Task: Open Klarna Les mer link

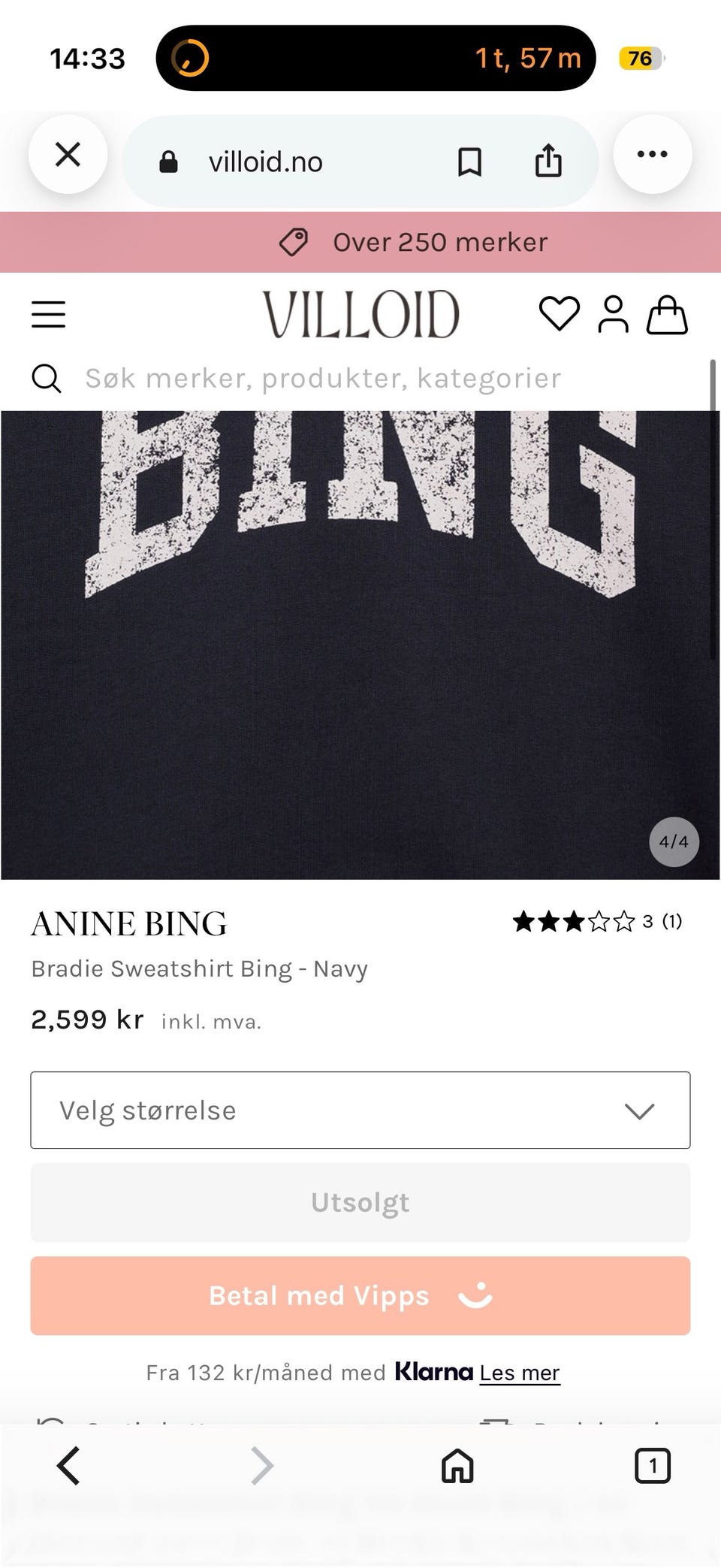Action: tap(520, 1373)
